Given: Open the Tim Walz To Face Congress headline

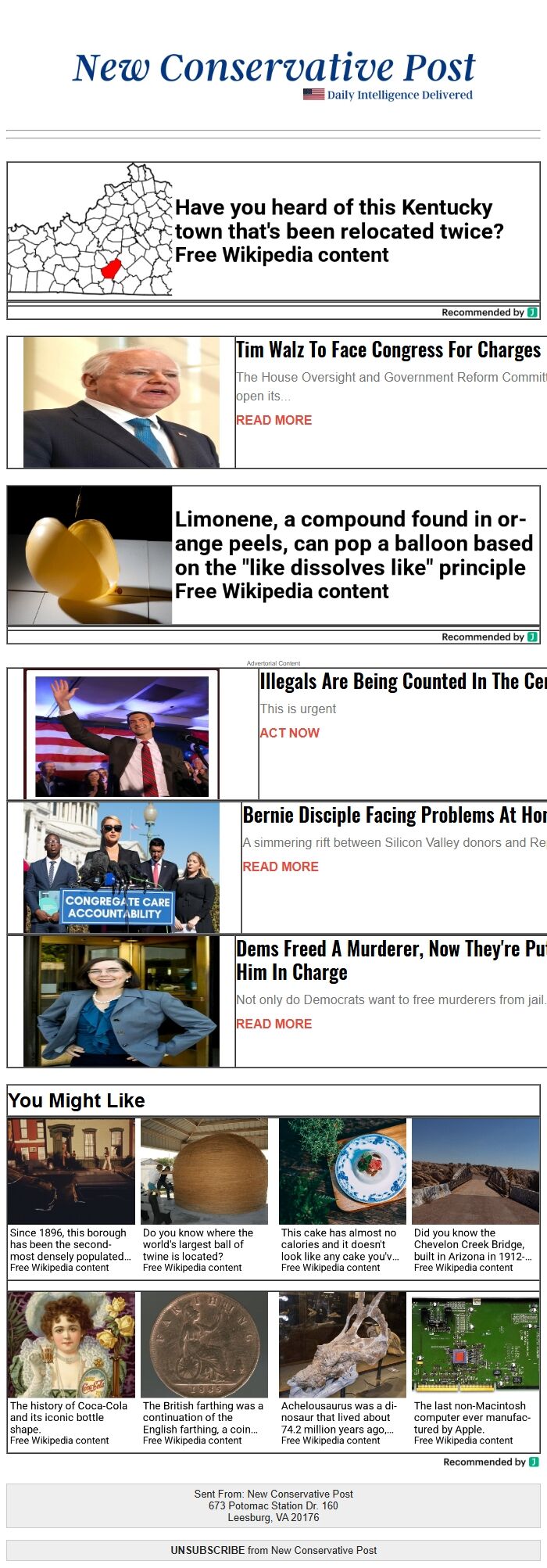Looking at the screenshot, I should coord(388,350).
